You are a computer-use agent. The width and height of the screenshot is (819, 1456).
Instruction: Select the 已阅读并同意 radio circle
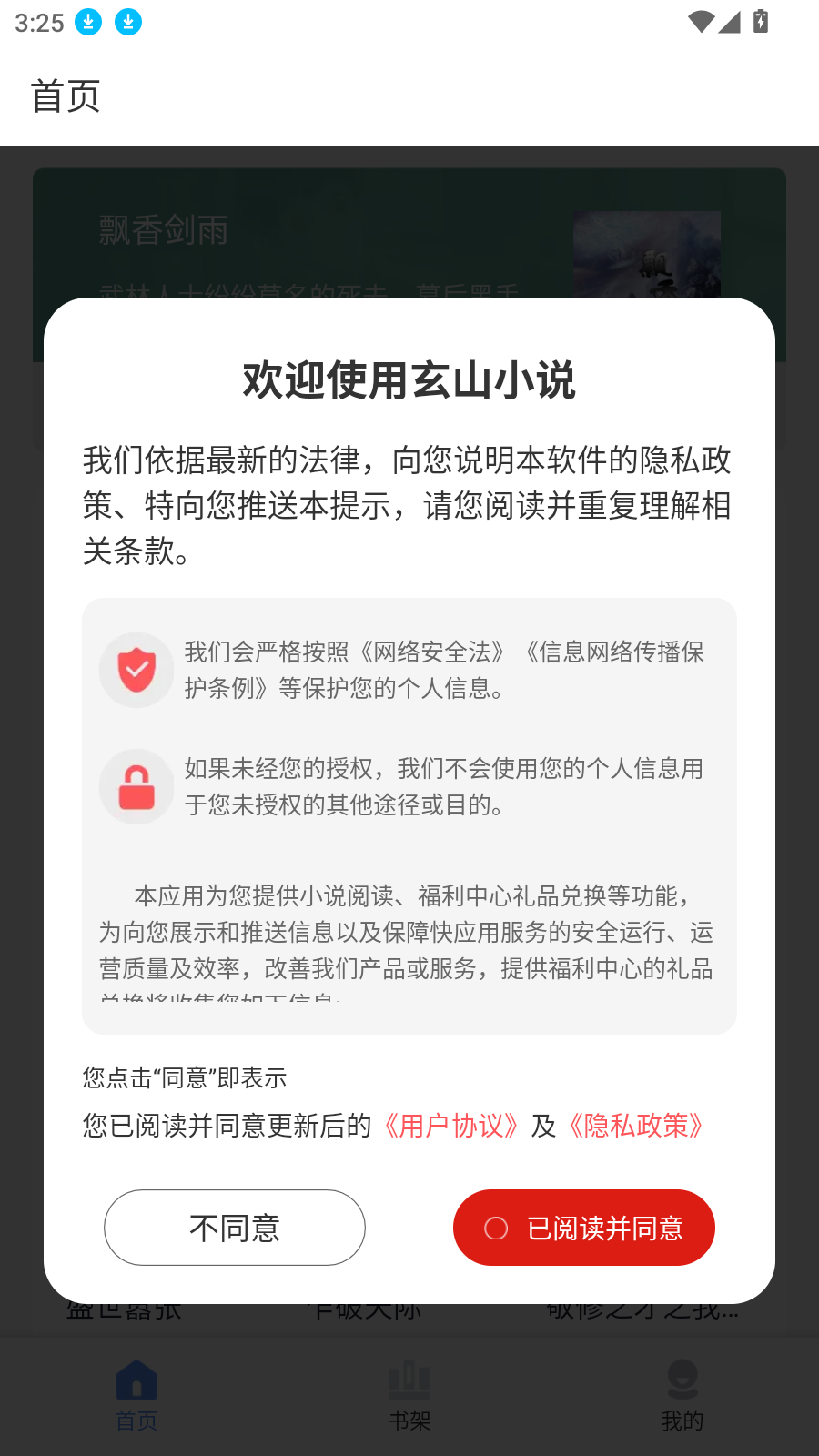point(496,1228)
